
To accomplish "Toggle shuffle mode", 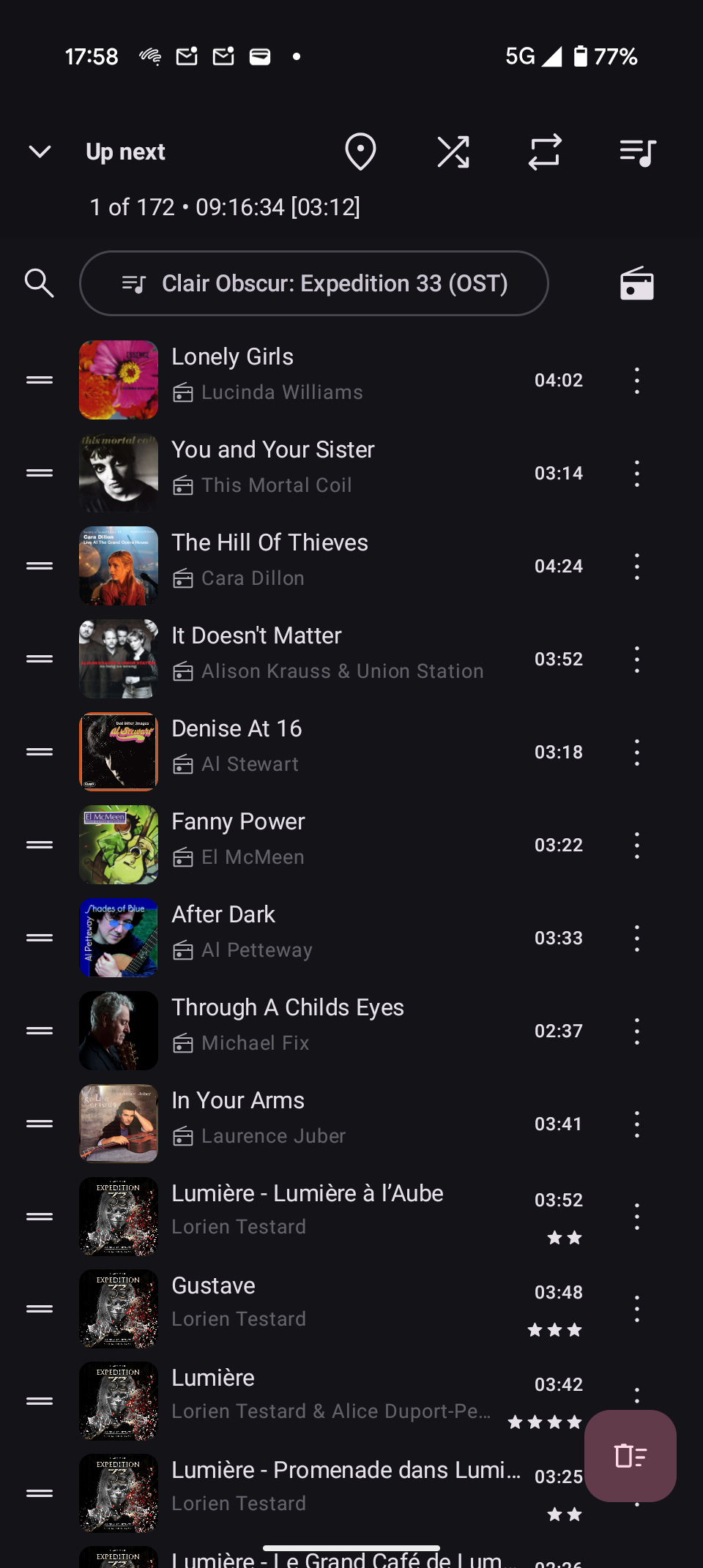I will [x=453, y=152].
